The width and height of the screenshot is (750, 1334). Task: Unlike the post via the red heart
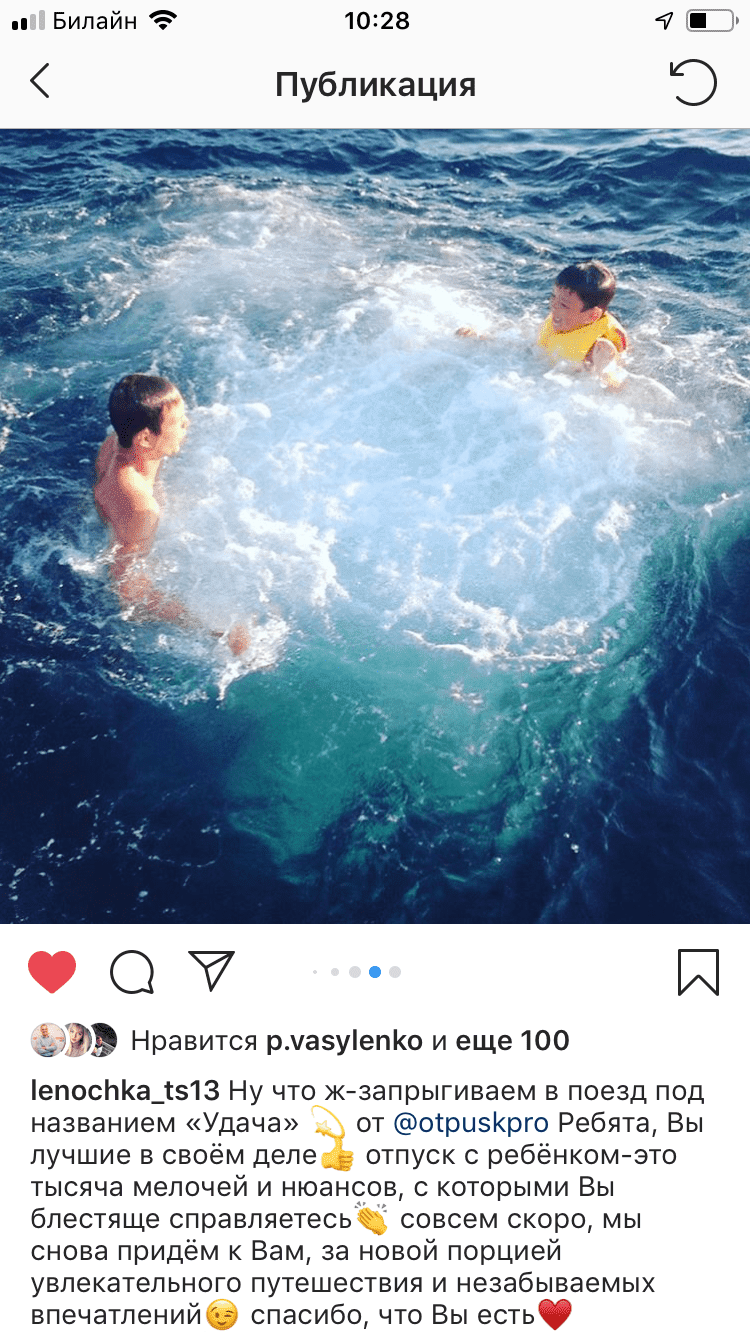tap(52, 971)
